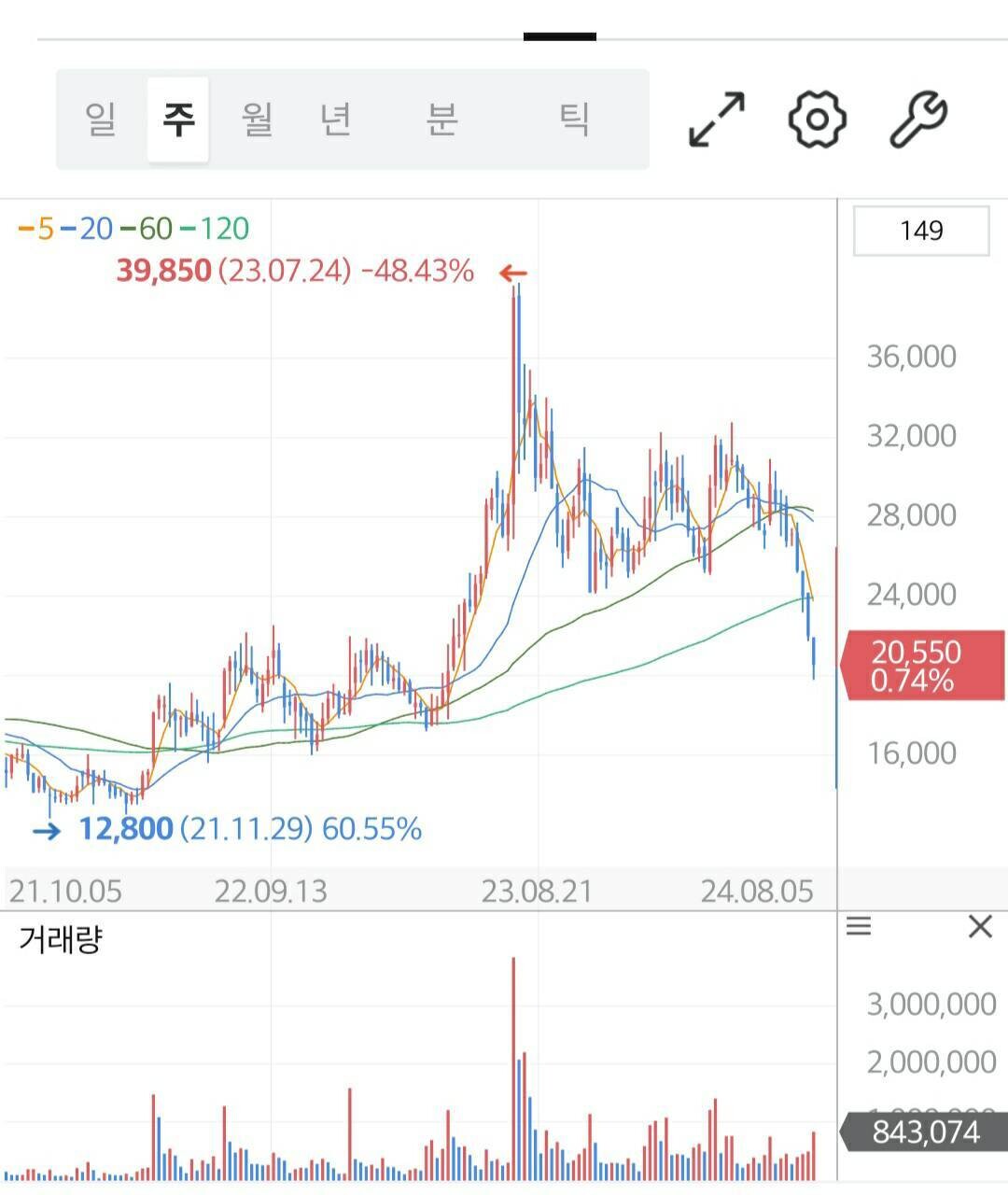This screenshot has width=1008, height=1195.
Task: Open moving average line settings 5-20-60-120
Action: [x=134, y=229]
